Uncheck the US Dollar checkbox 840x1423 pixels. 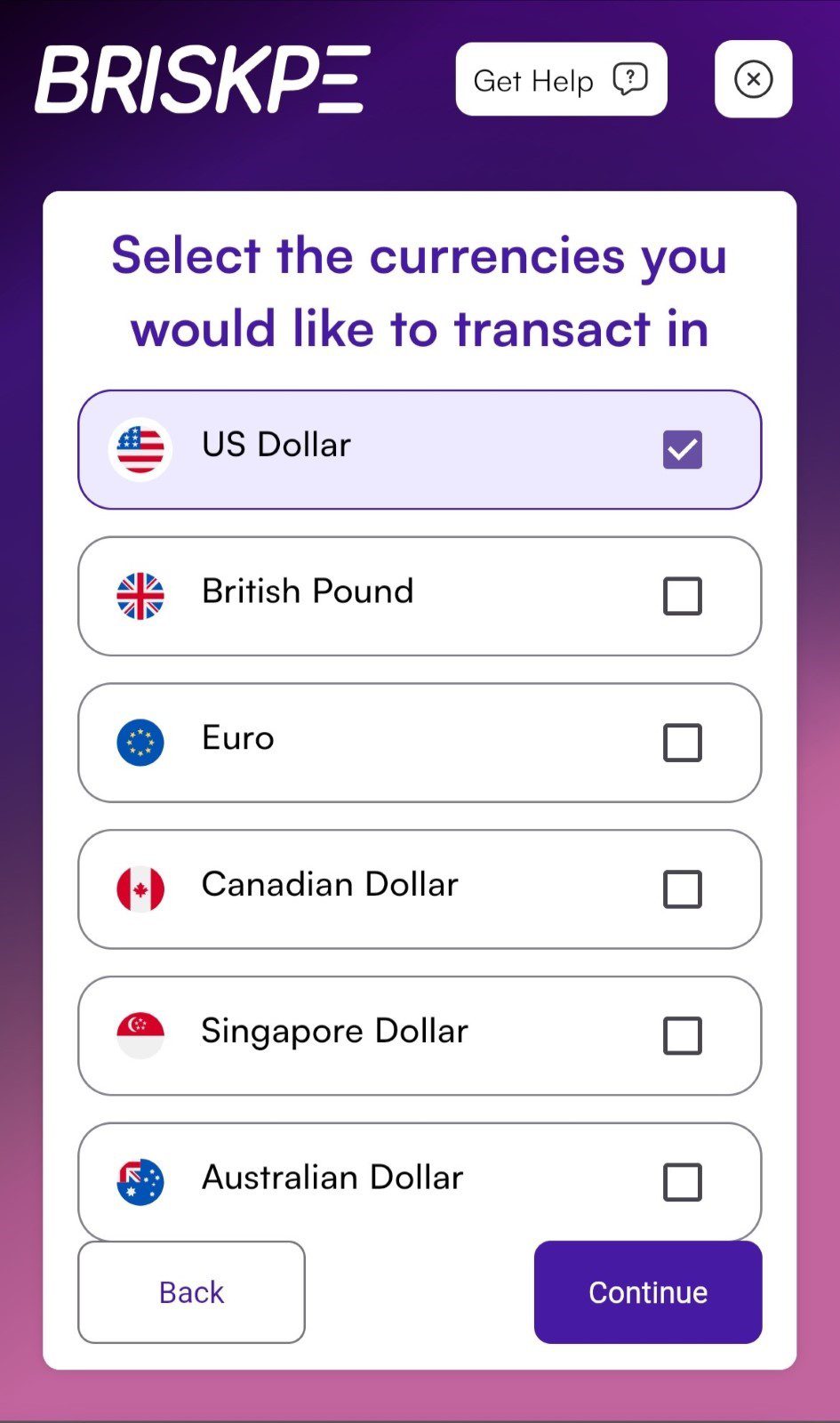coord(682,449)
